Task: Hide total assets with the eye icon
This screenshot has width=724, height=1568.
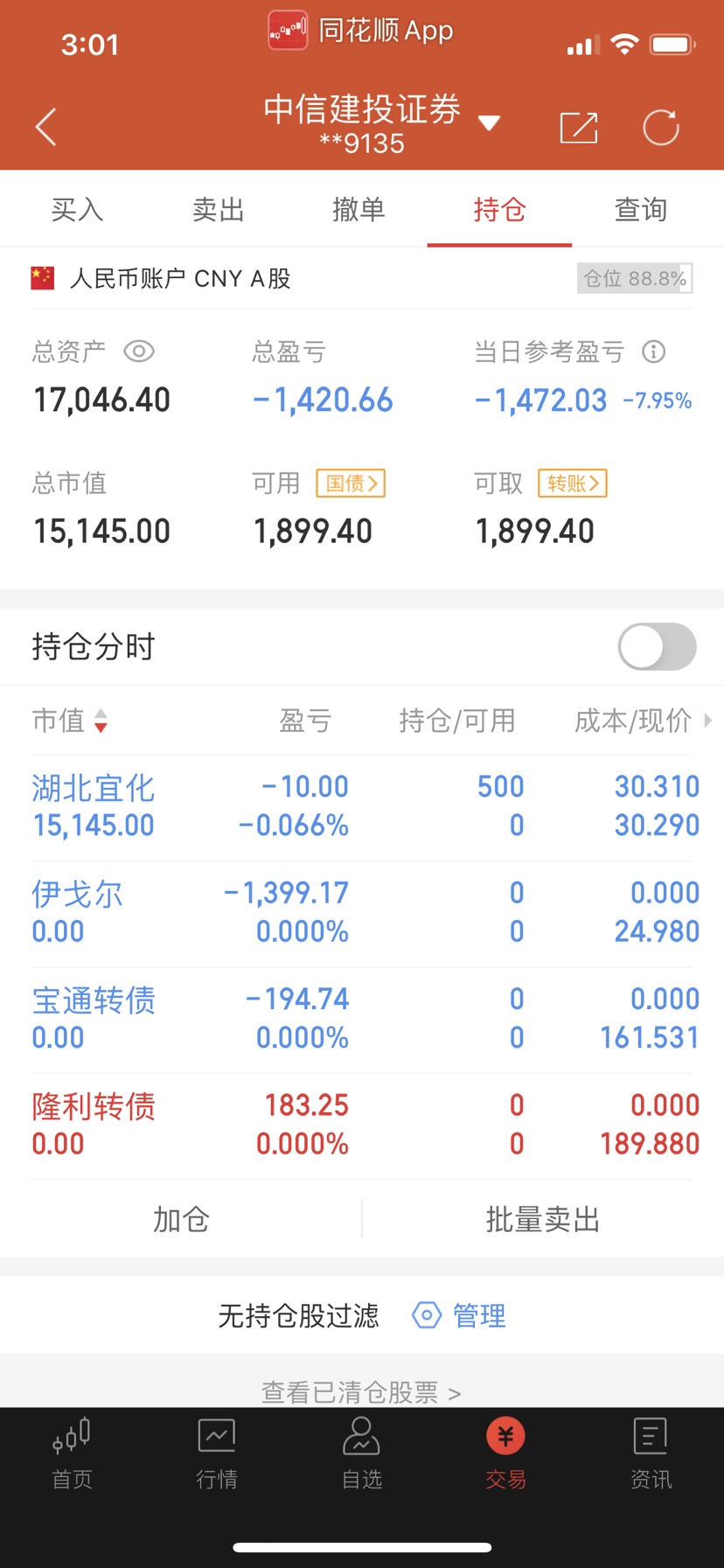Action: (139, 352)
